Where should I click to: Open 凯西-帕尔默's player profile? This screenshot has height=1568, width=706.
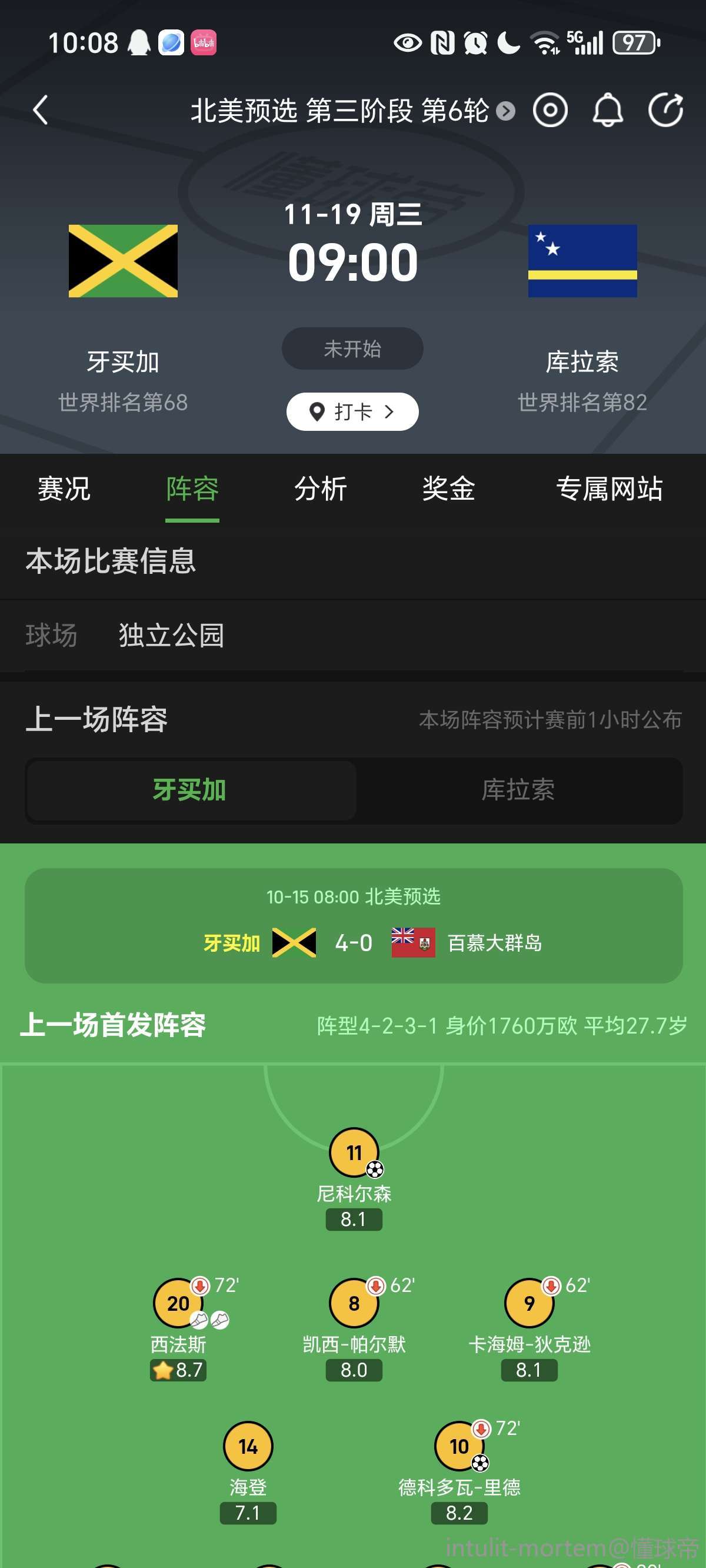pos(354,1303)
